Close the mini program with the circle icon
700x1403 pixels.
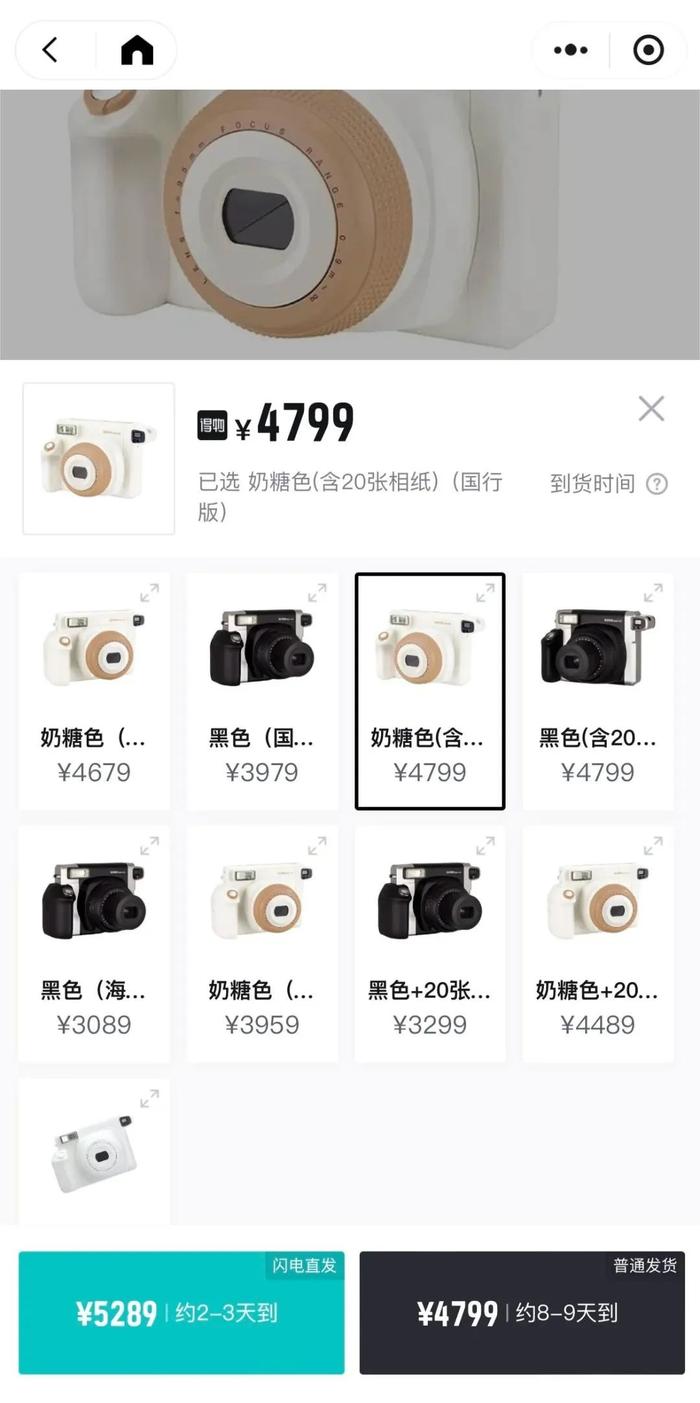649,50
